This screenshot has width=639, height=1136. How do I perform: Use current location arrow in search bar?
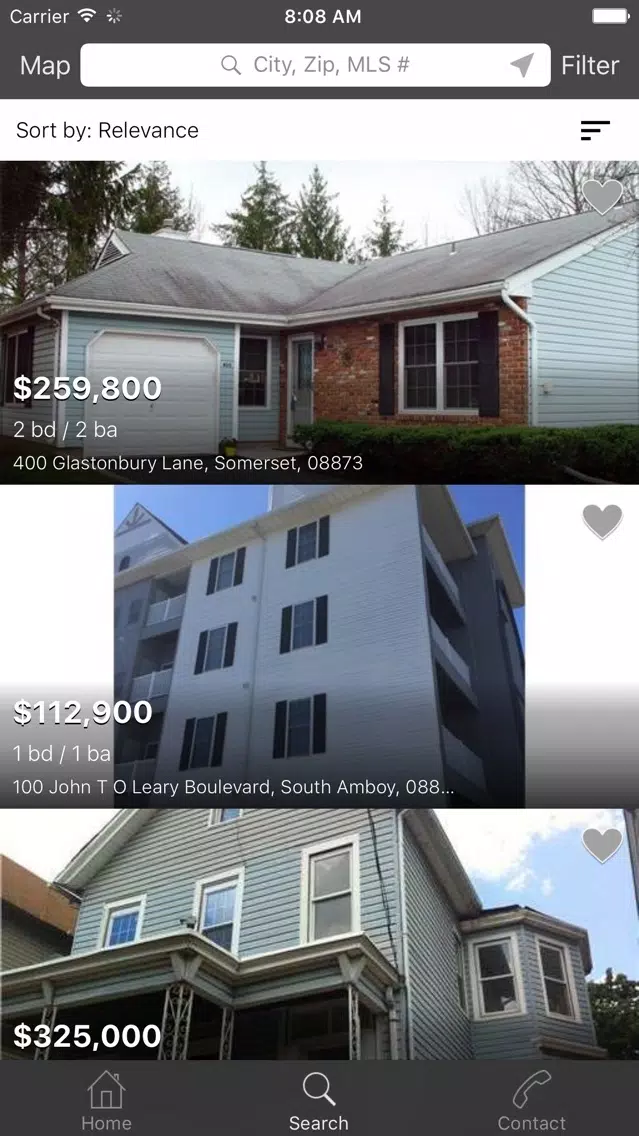pyautogui.click(x=522, y=66)
